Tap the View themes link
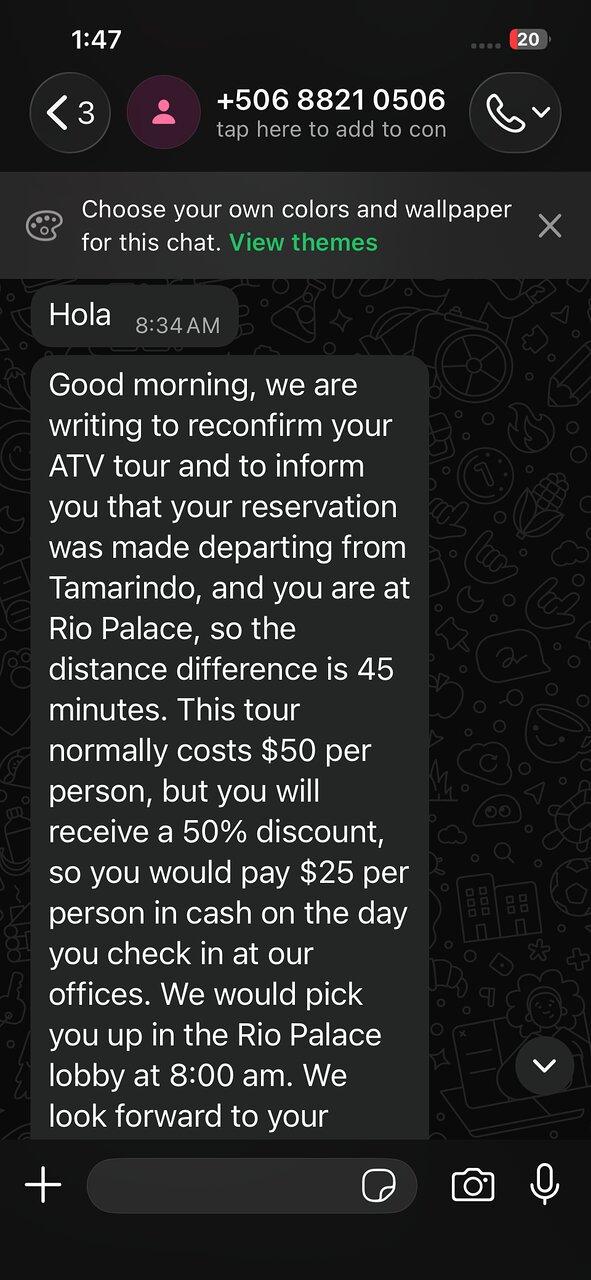The width and height of the screenshot is (591, 1280). [303, 242]
